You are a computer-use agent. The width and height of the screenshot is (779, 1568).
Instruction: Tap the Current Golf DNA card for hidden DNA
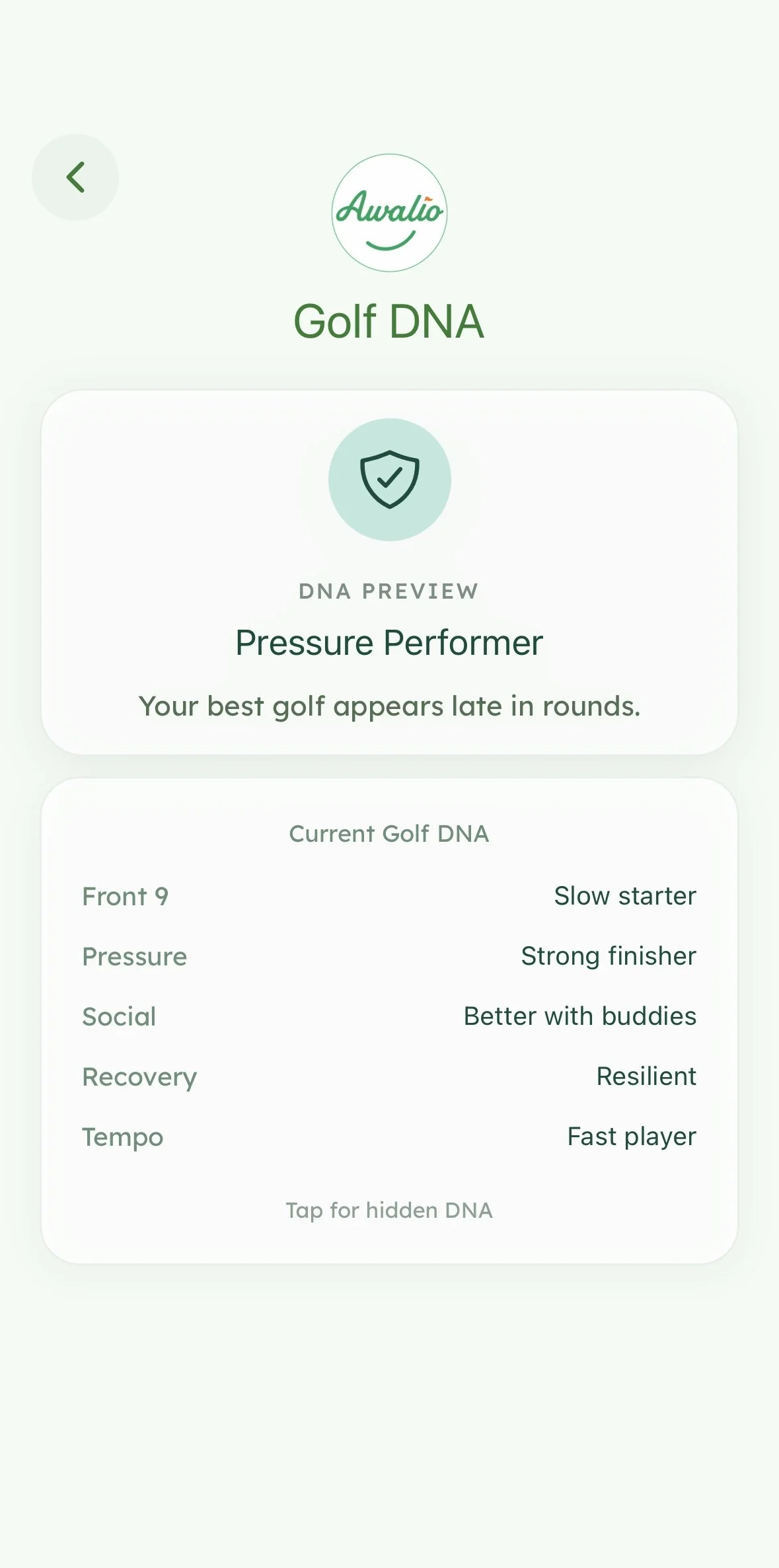[389, 1021]
